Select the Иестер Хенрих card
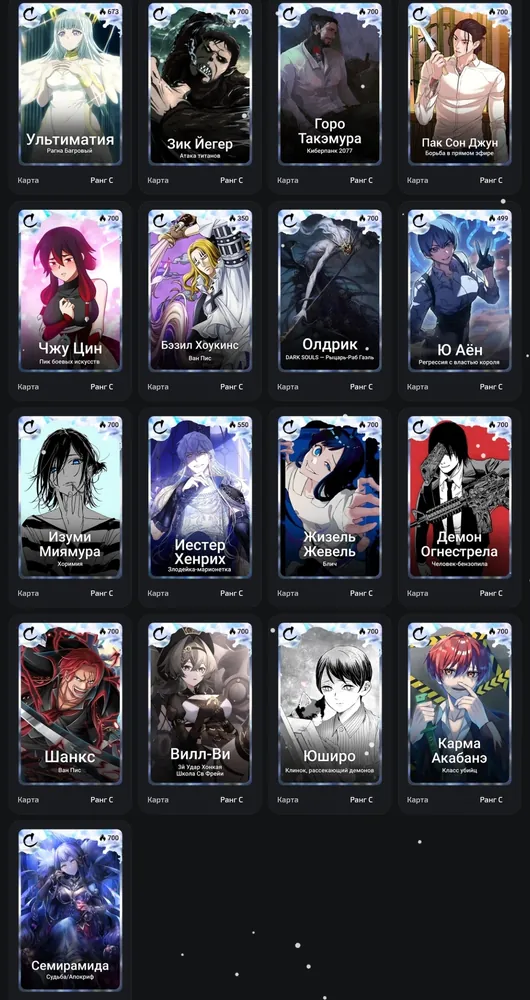The width and height of the screenshot is (530, 1000). 200,497
